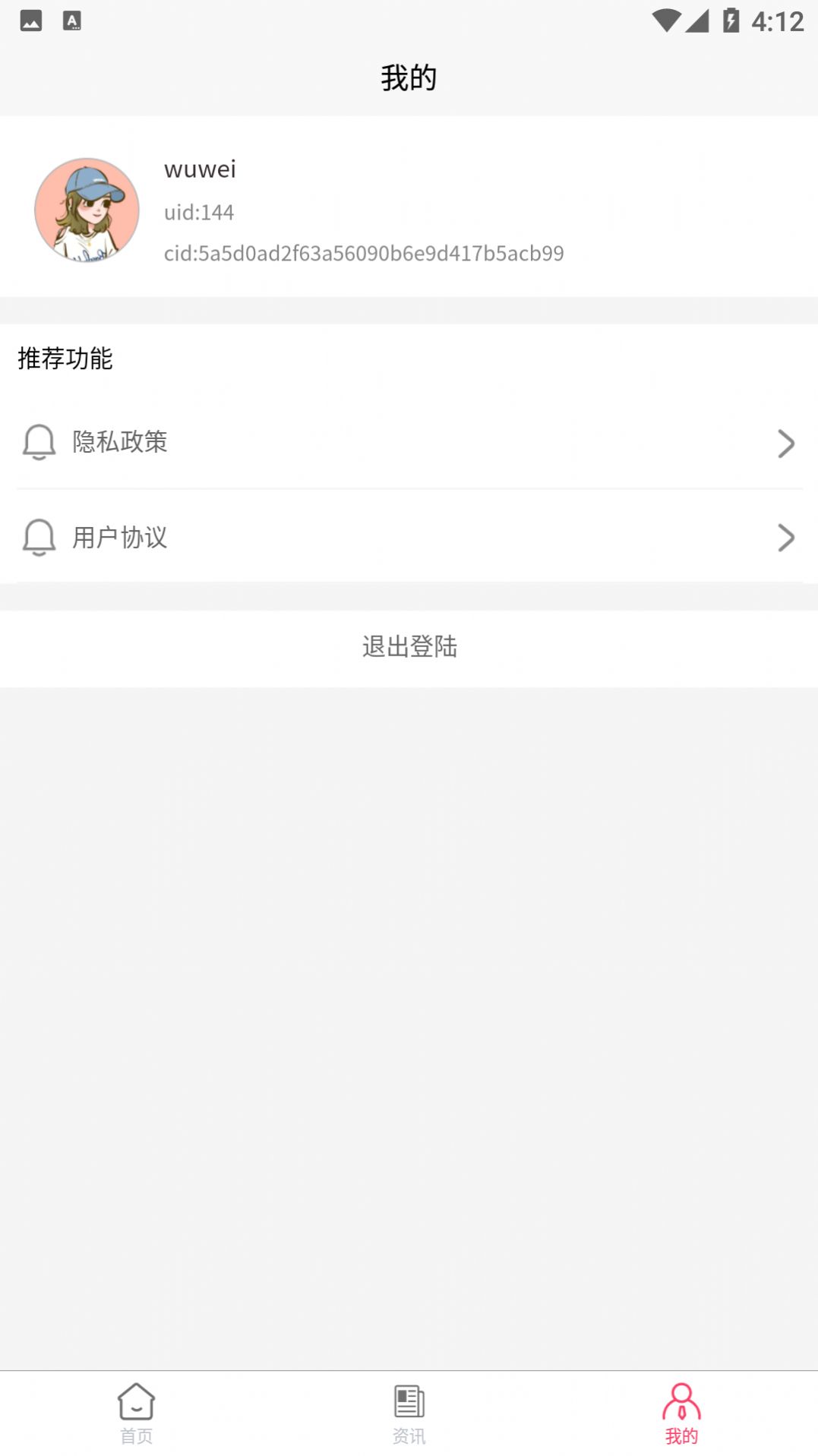Tap the username wuwei
Image resolution: width=818 pixels, height=1456 pixels.
200,169
